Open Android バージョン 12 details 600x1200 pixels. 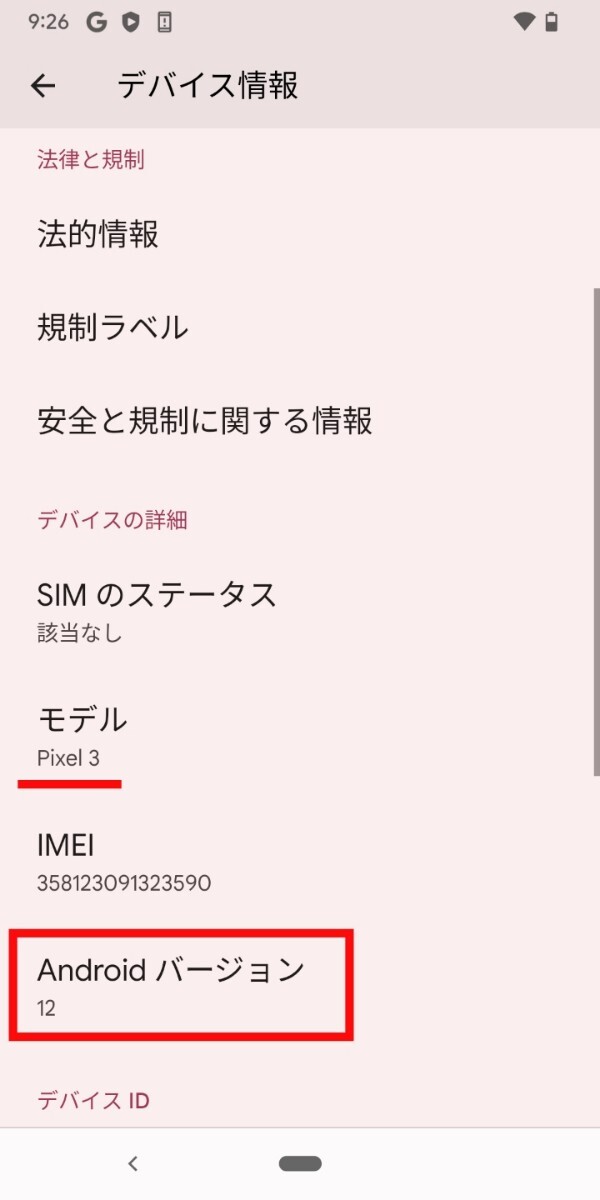(170, 986)
